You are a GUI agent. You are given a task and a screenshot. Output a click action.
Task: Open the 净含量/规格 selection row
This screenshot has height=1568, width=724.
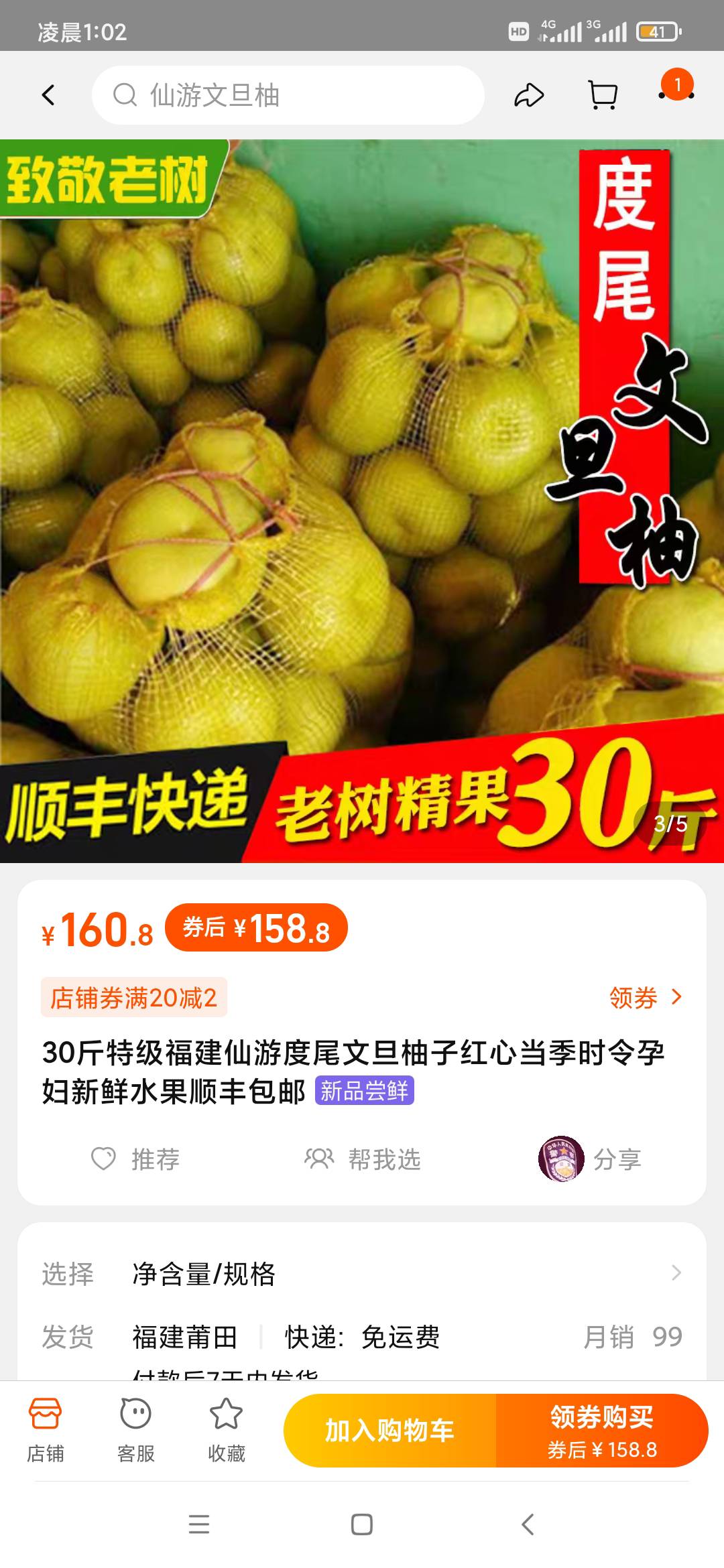(x=362, y=1274)
